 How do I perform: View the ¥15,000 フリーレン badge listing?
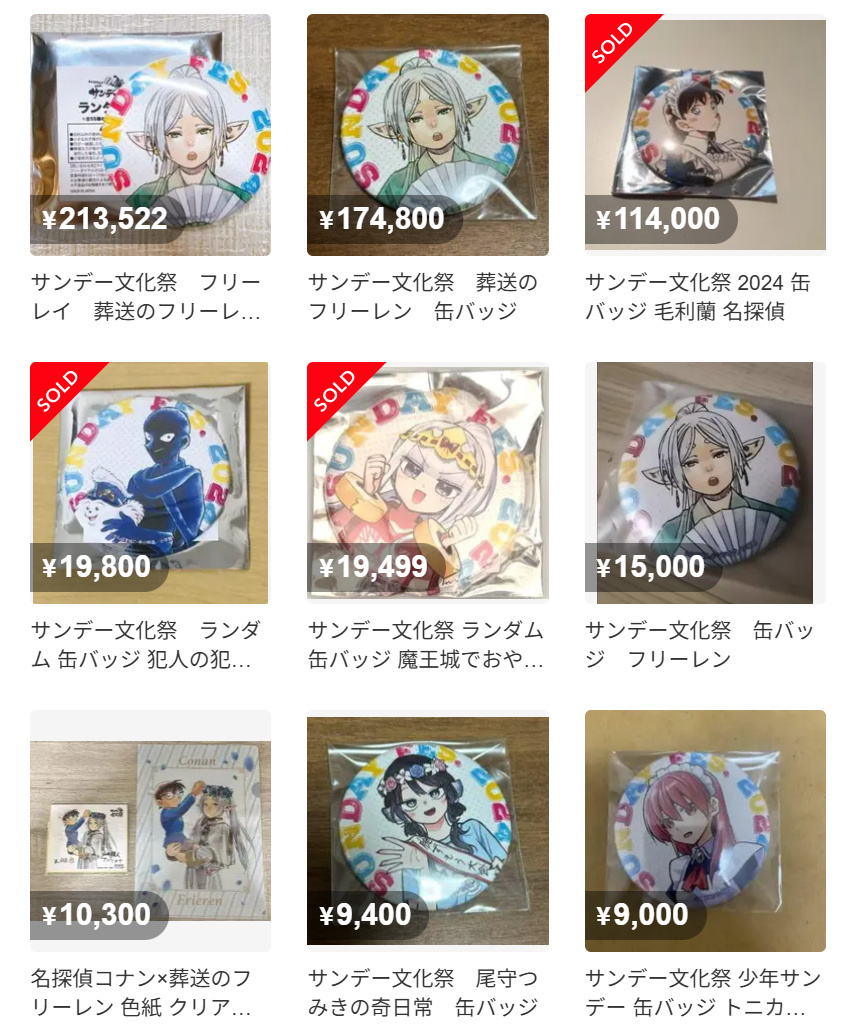coord(705,483)
